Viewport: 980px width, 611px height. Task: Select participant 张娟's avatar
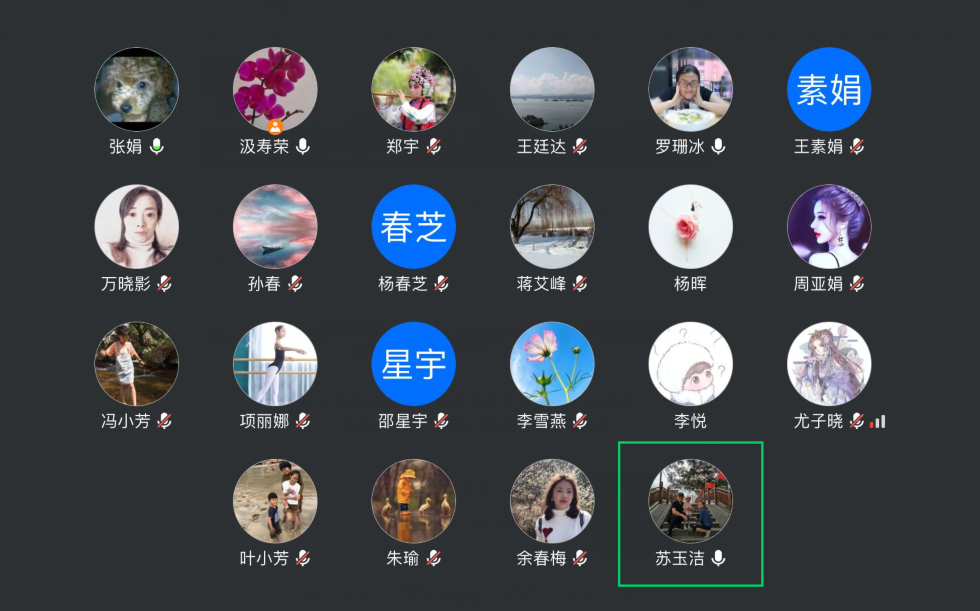(136, 89)
